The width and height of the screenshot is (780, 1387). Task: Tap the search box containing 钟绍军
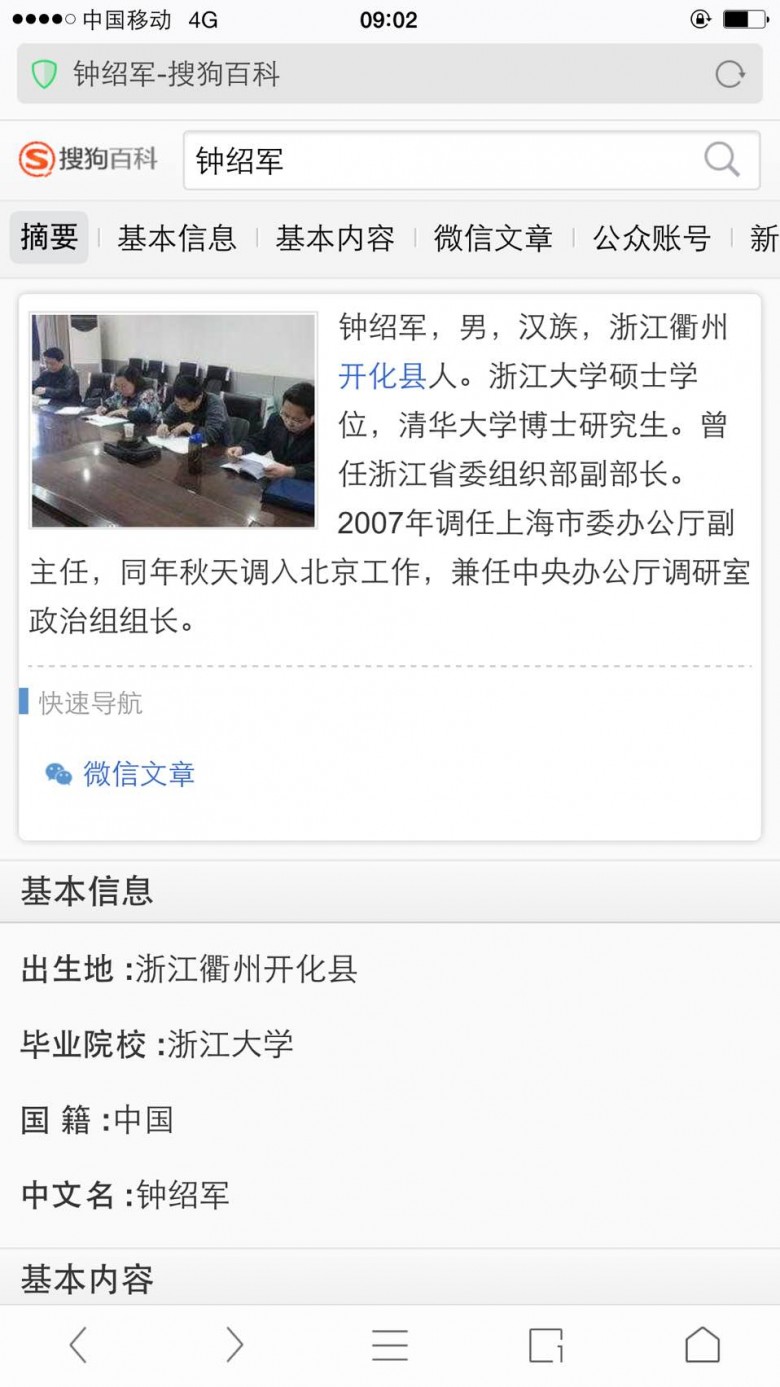[440, 160]
